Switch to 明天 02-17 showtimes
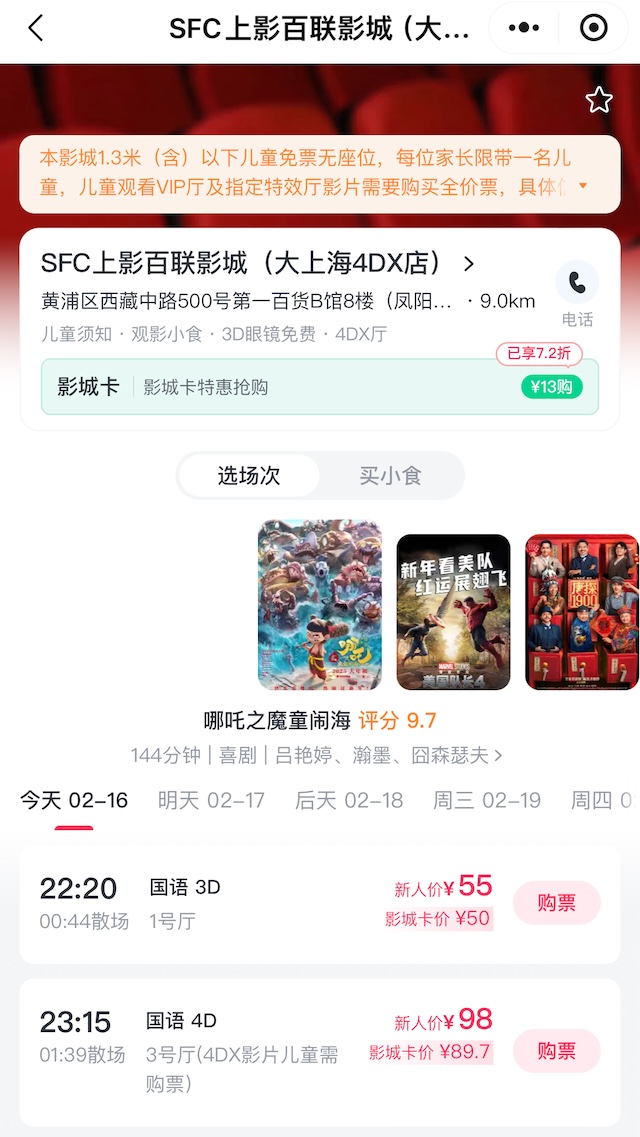Image resolution: width=640 pixels, height=1137 pixels. (x=211, y=800)
